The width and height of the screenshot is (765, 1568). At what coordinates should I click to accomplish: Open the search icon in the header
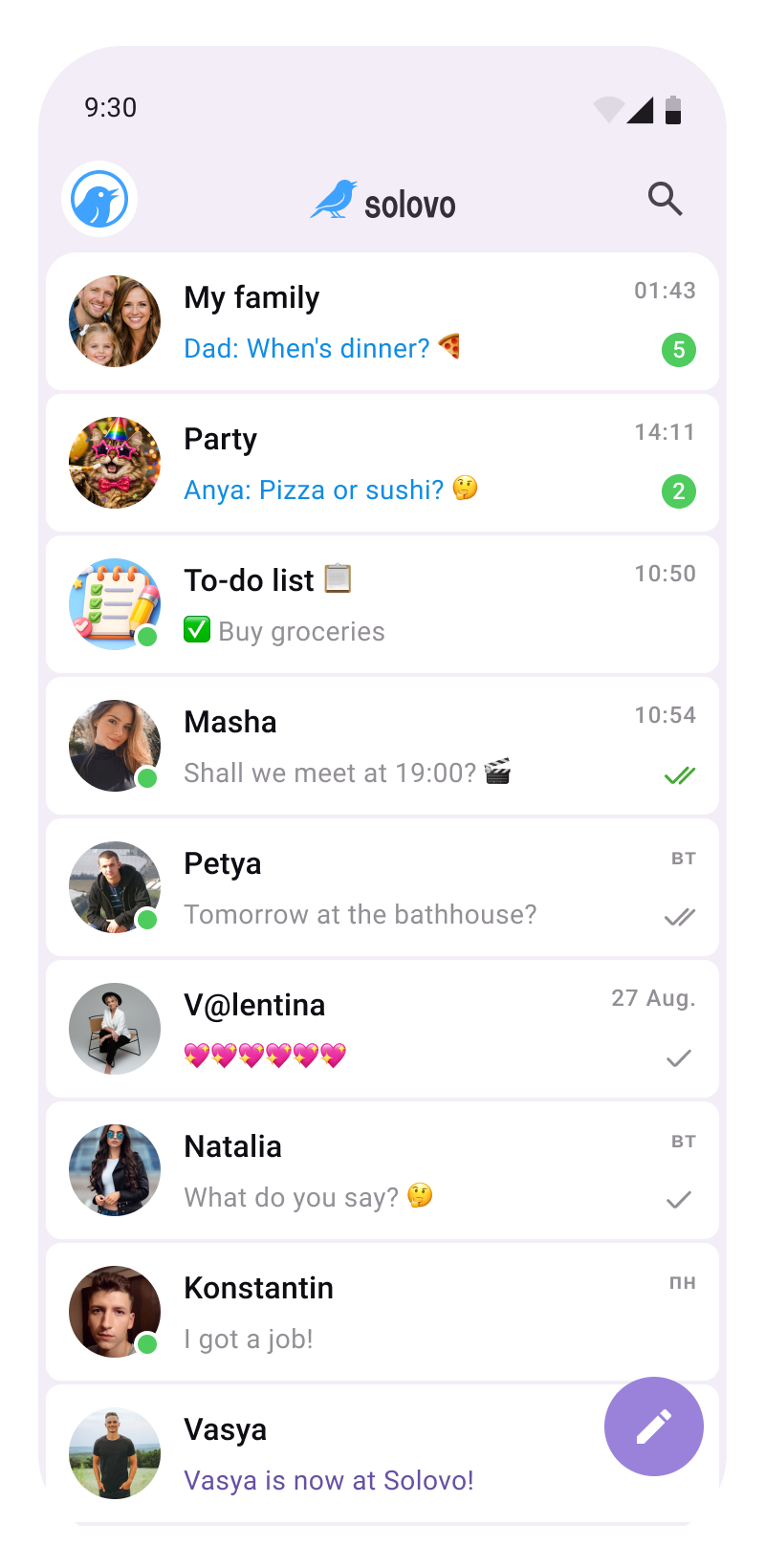665,199
